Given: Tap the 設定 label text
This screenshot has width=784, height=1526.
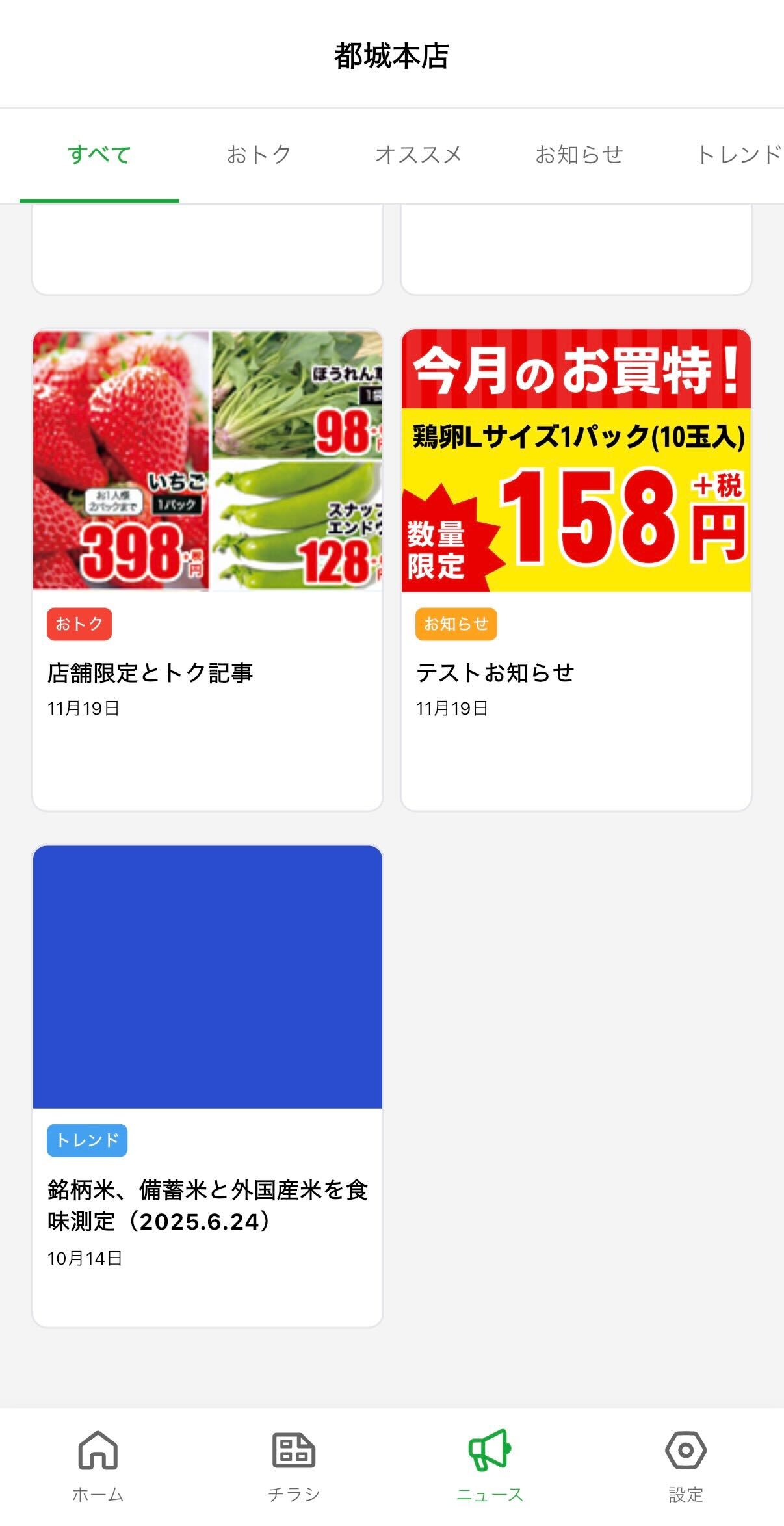Looking at the screenshot, I should click(x=685, y=1491).
